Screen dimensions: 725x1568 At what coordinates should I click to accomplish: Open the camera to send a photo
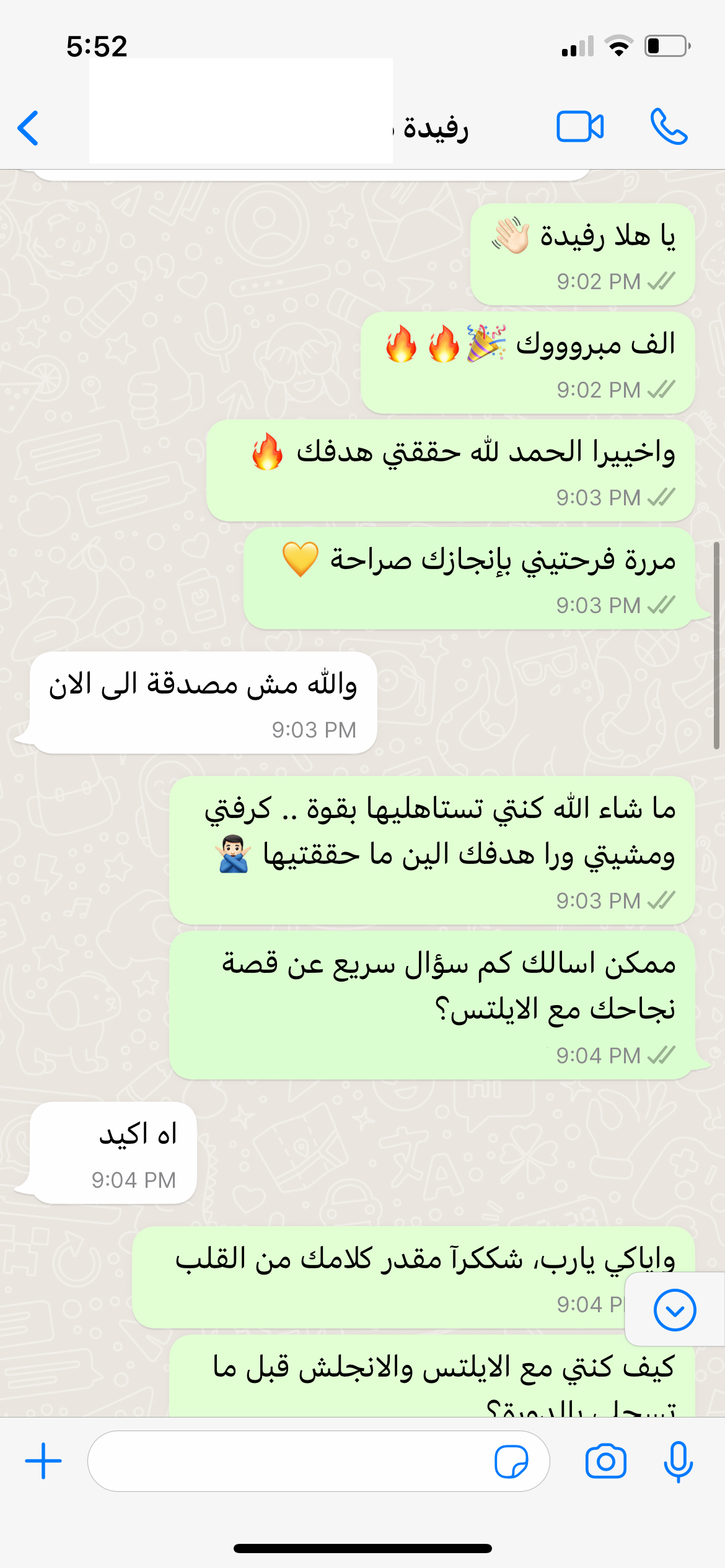pyautogui.click(x=605, y=1461)
